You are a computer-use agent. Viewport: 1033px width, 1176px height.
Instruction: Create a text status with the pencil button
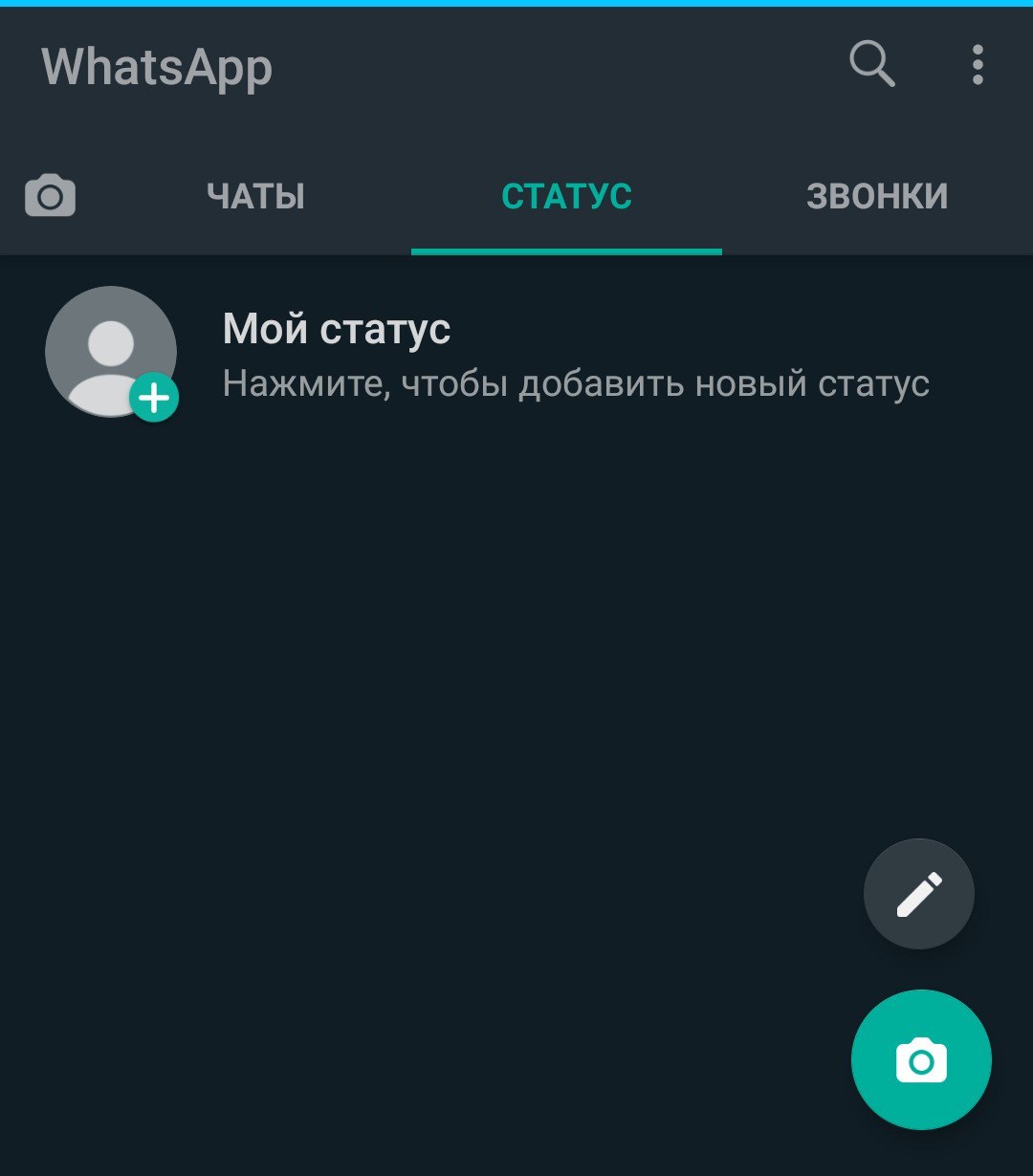click(918, 894)
